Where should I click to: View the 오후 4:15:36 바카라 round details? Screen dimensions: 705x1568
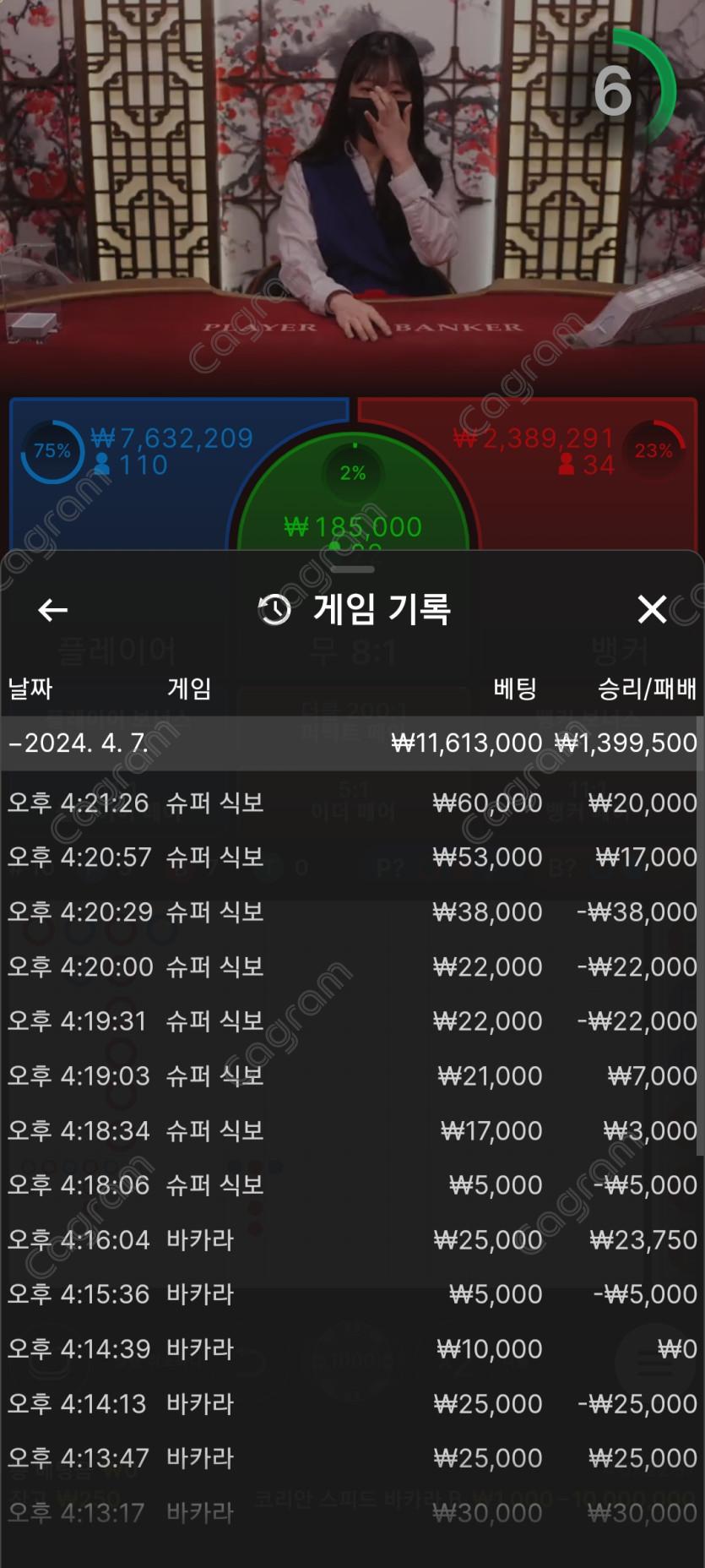351,1294
